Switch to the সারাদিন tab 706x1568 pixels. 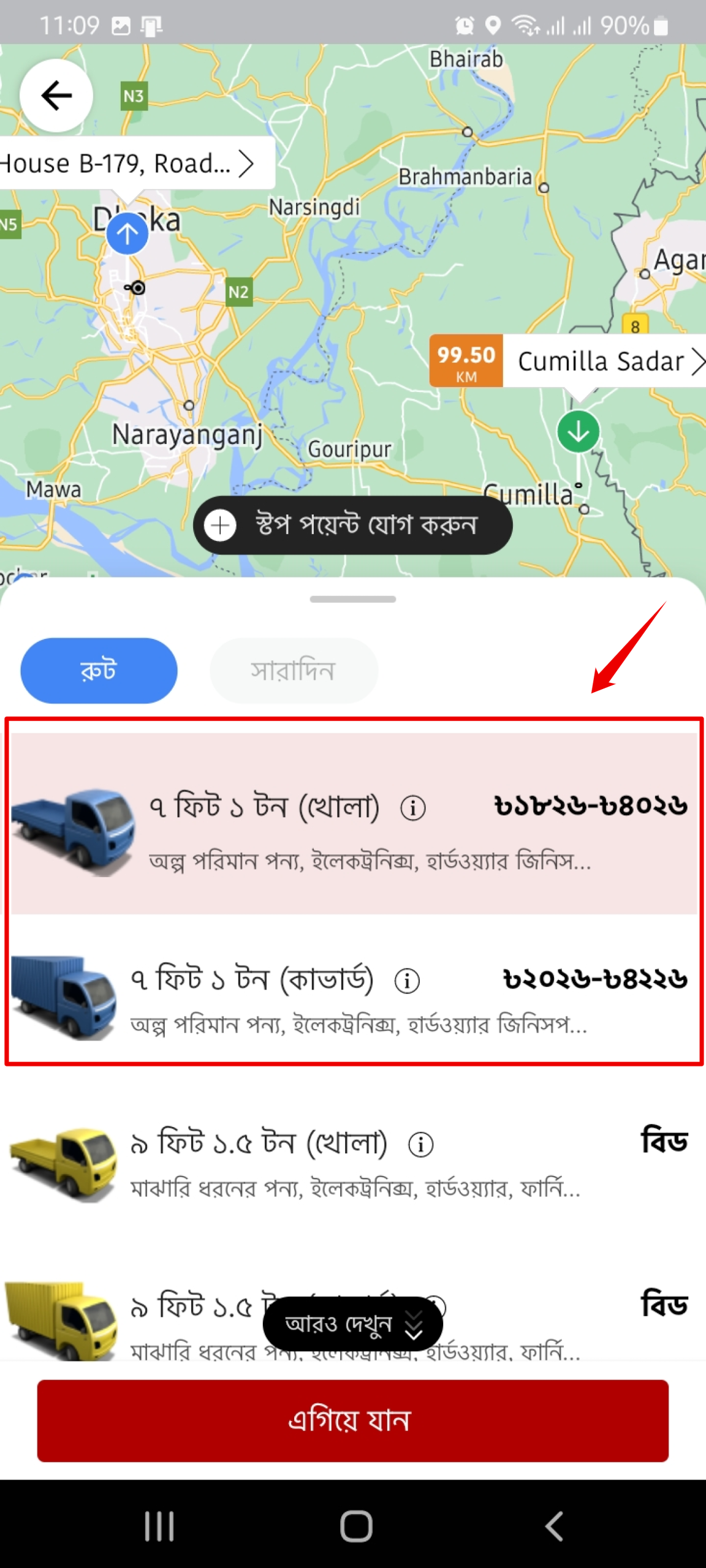[294, 670]
